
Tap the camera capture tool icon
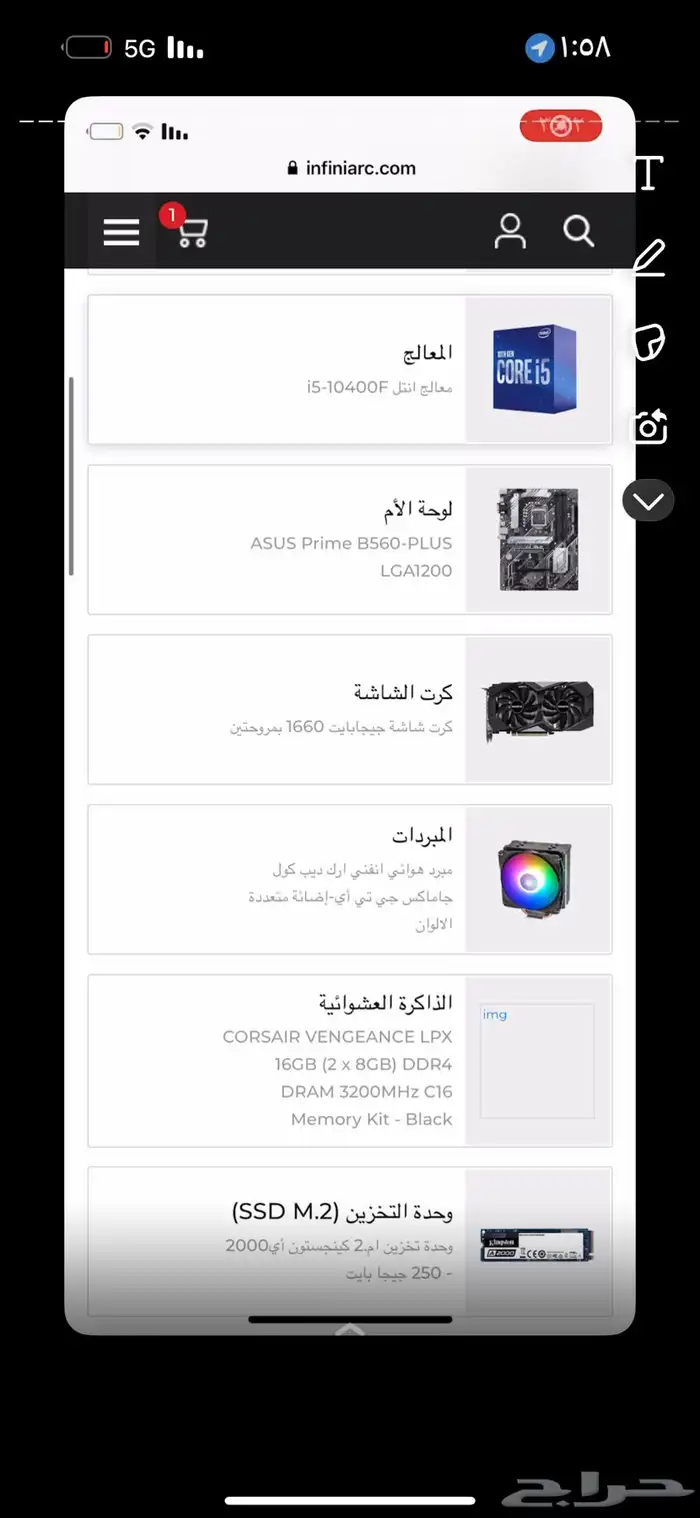[x=648, y=427]
